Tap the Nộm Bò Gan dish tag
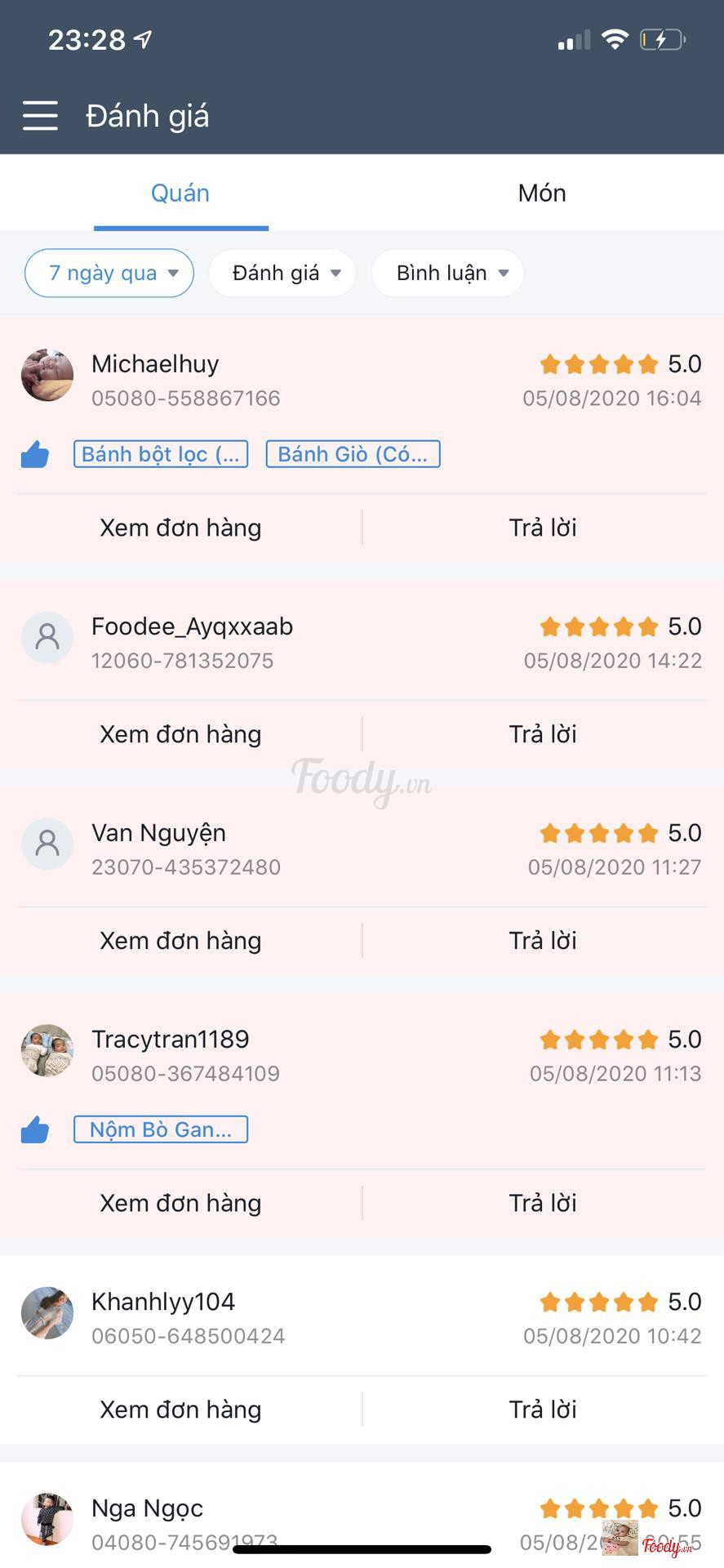Viewport: 724px width, 1568px height. (x=161, y=1129)
